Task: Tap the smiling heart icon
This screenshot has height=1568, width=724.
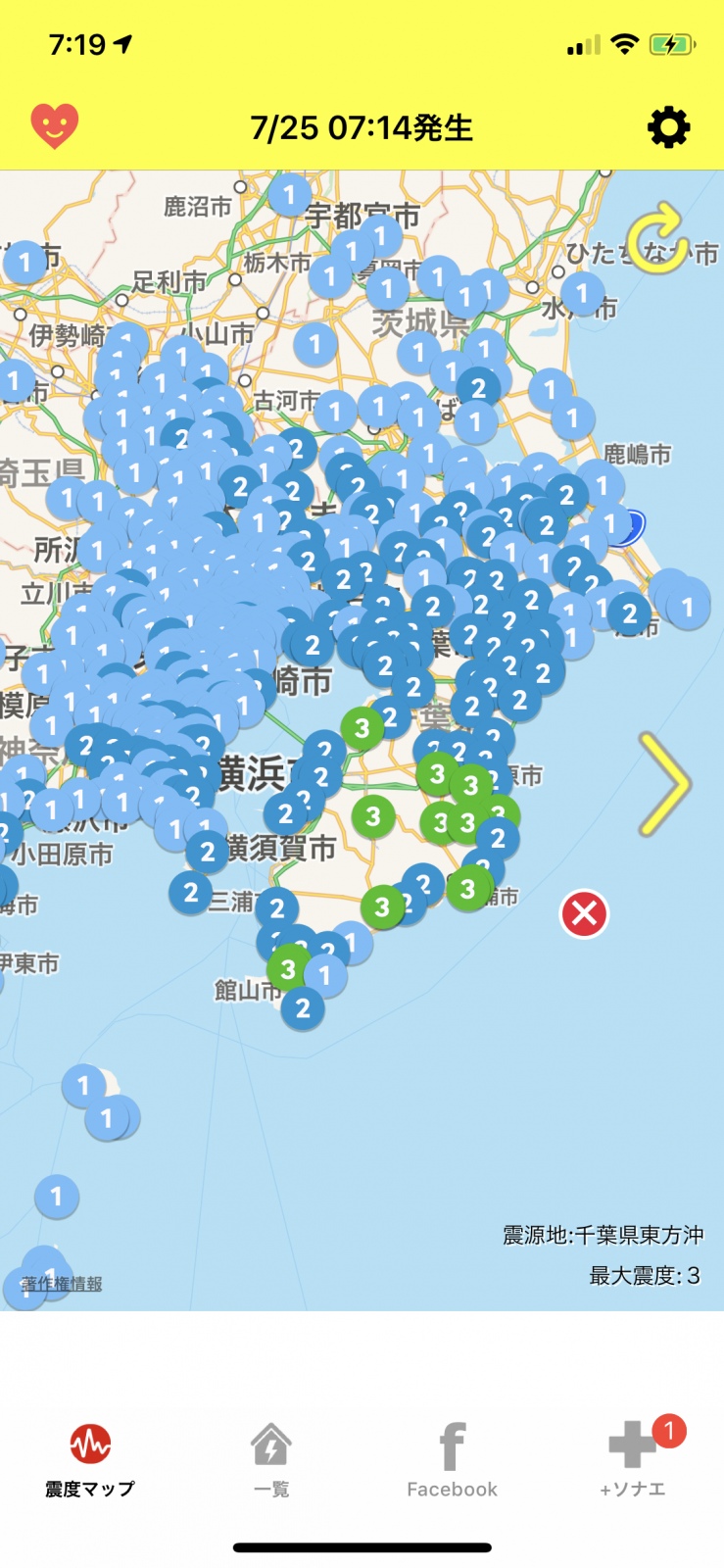Action: [55, 126]
